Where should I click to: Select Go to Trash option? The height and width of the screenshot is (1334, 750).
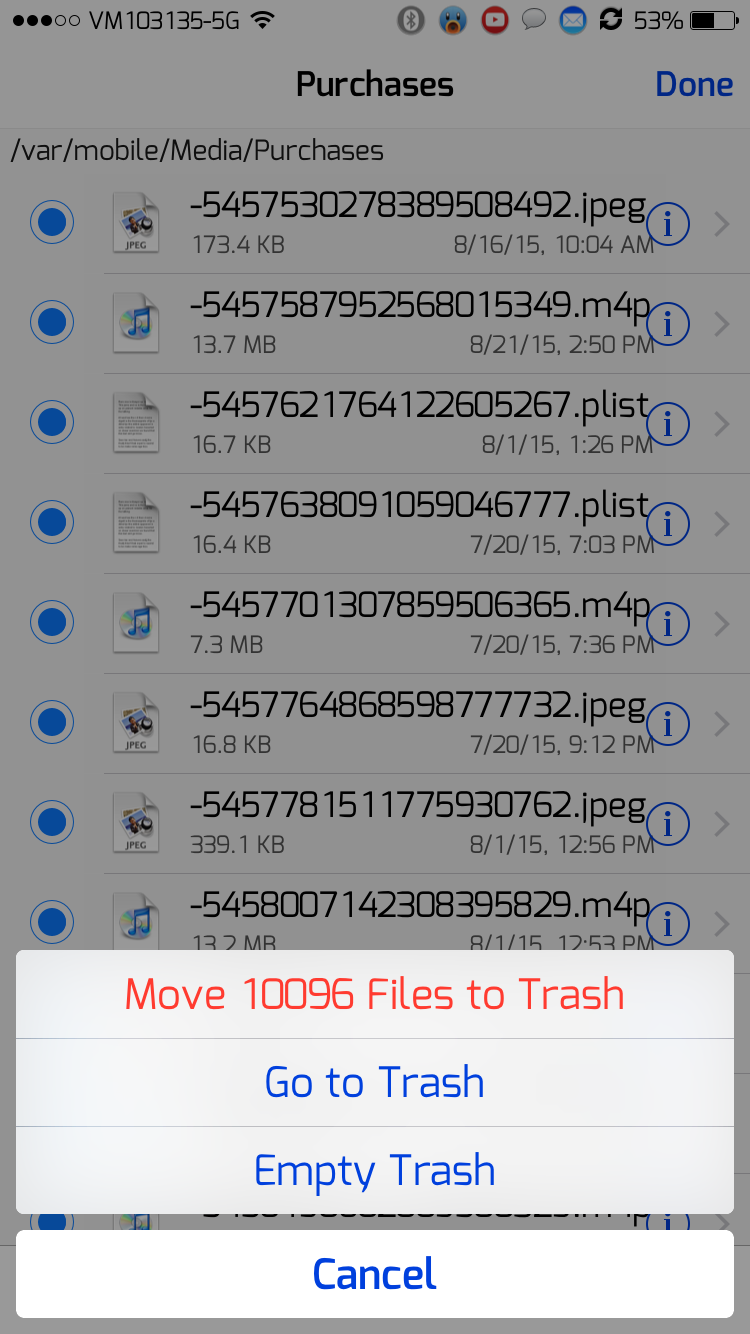click(x=375, y=1082)
